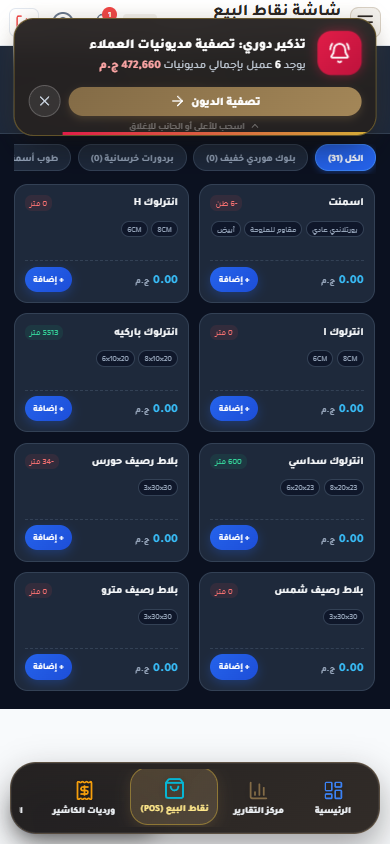Open نقاط البيع (POS) tab

coord(174,797)
